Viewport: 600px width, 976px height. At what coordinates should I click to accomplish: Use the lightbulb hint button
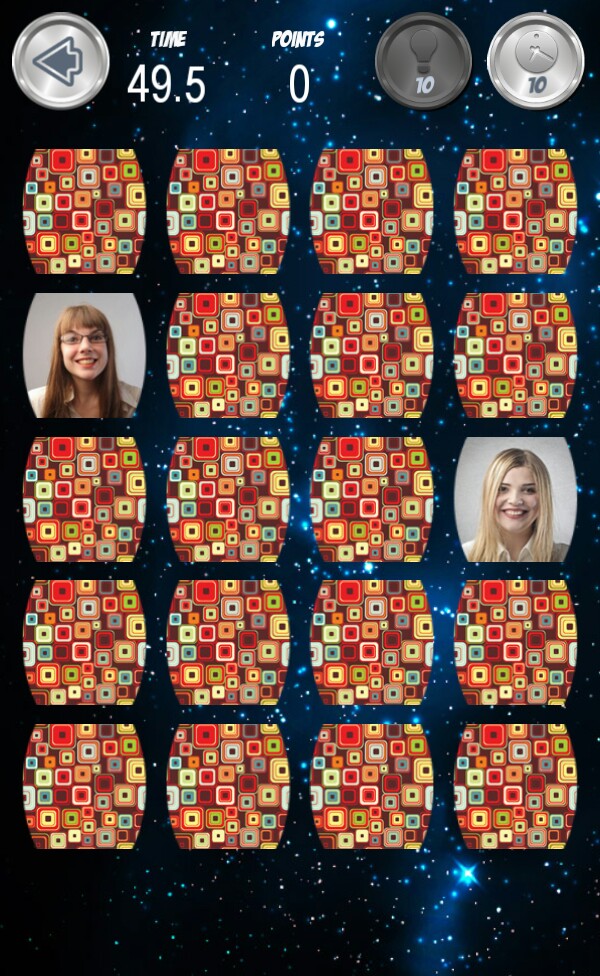click(423, 61)
